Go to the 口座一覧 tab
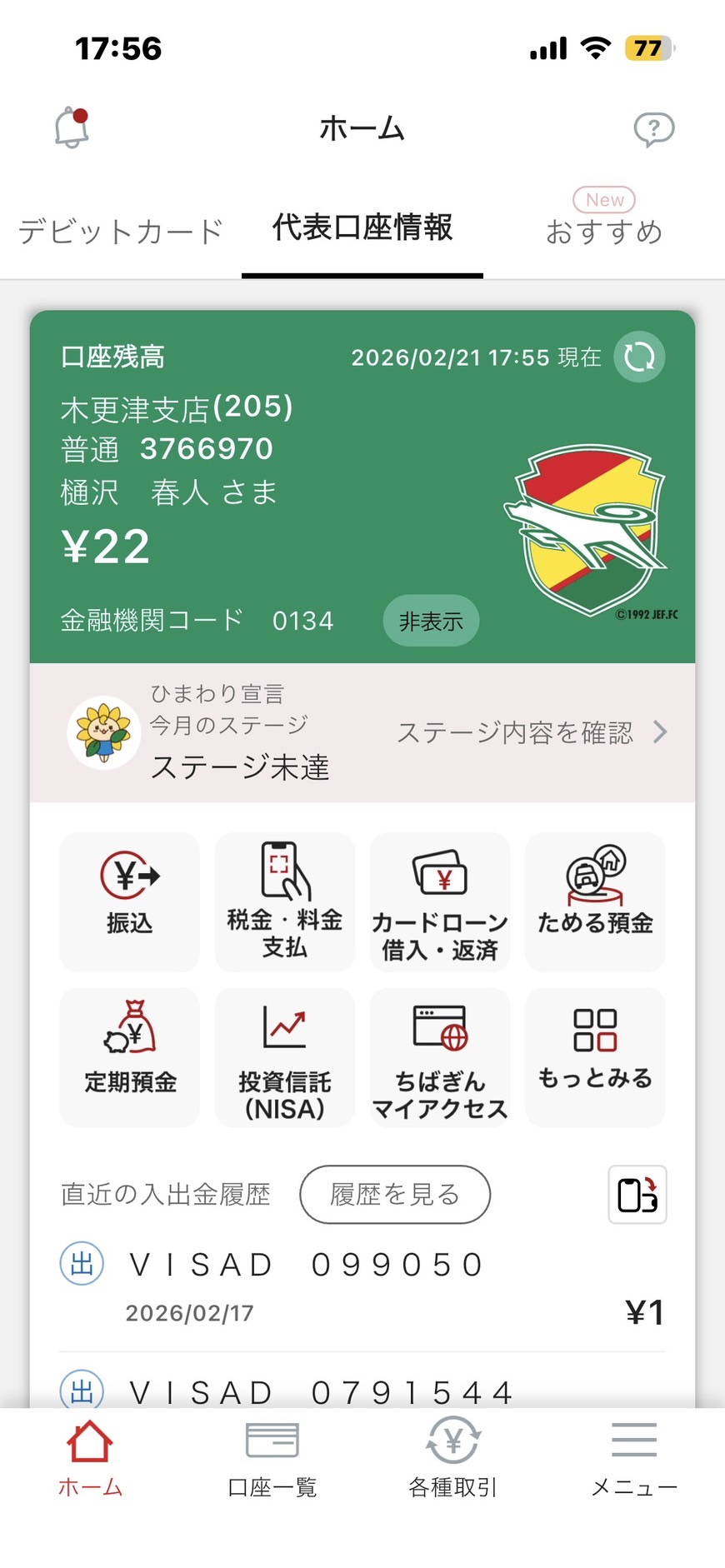Viewport: 725px width, 1568px height. click(x=272, y=1458)
